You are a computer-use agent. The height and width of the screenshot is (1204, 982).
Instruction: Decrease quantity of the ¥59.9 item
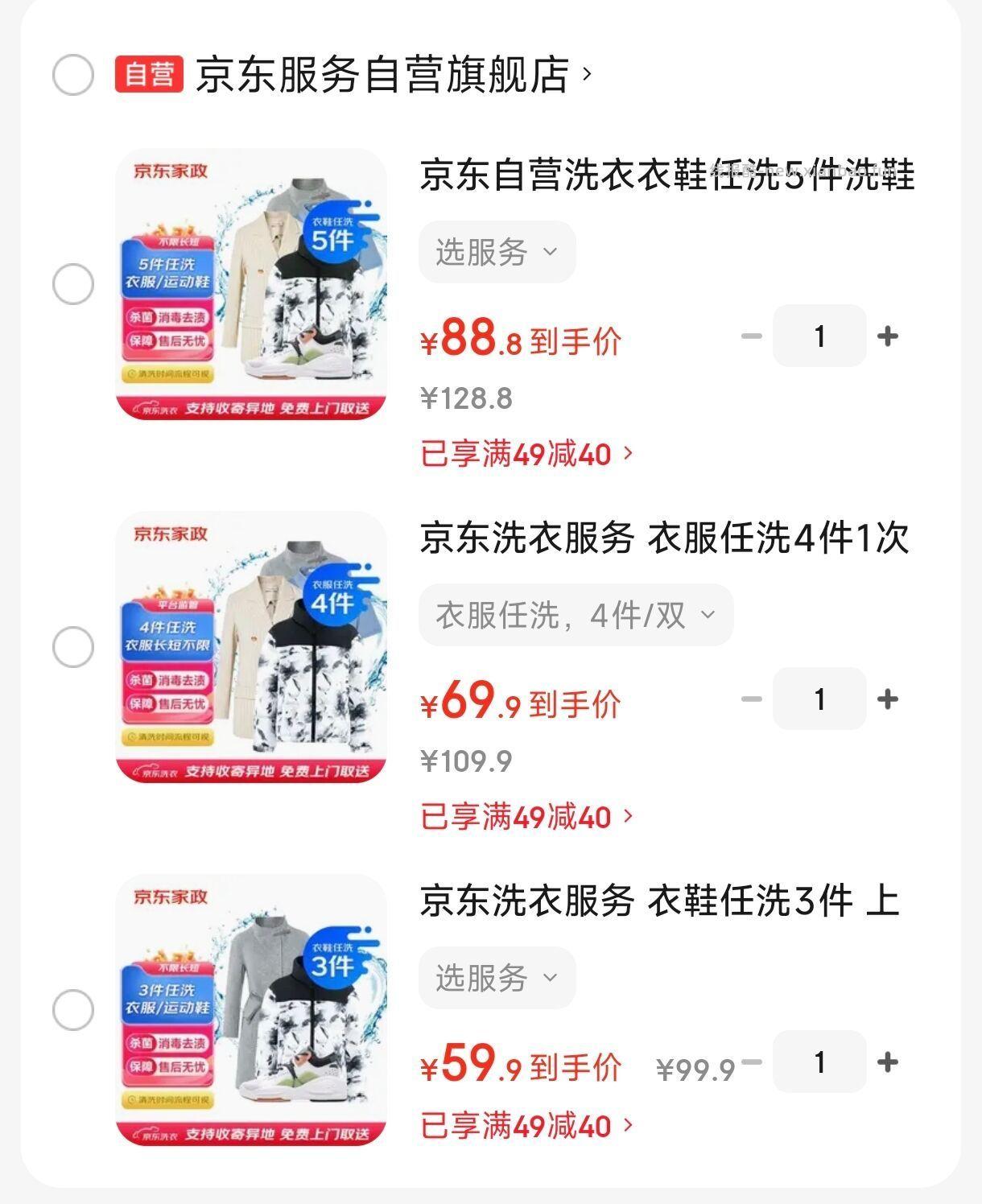tap(750, 1062)
